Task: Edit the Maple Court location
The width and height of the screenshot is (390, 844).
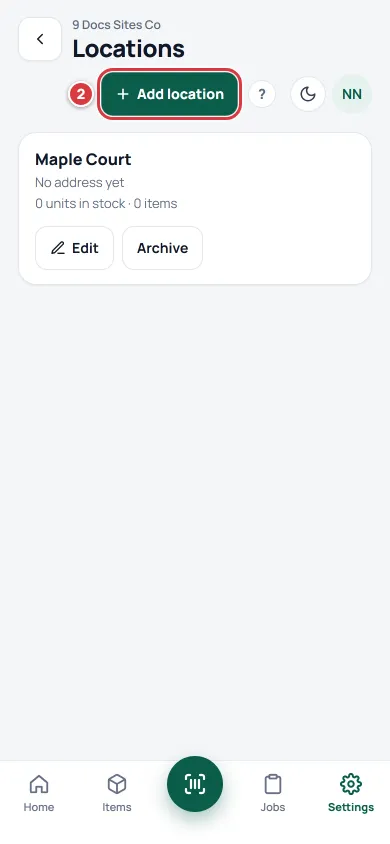Action: pos(74,248)
